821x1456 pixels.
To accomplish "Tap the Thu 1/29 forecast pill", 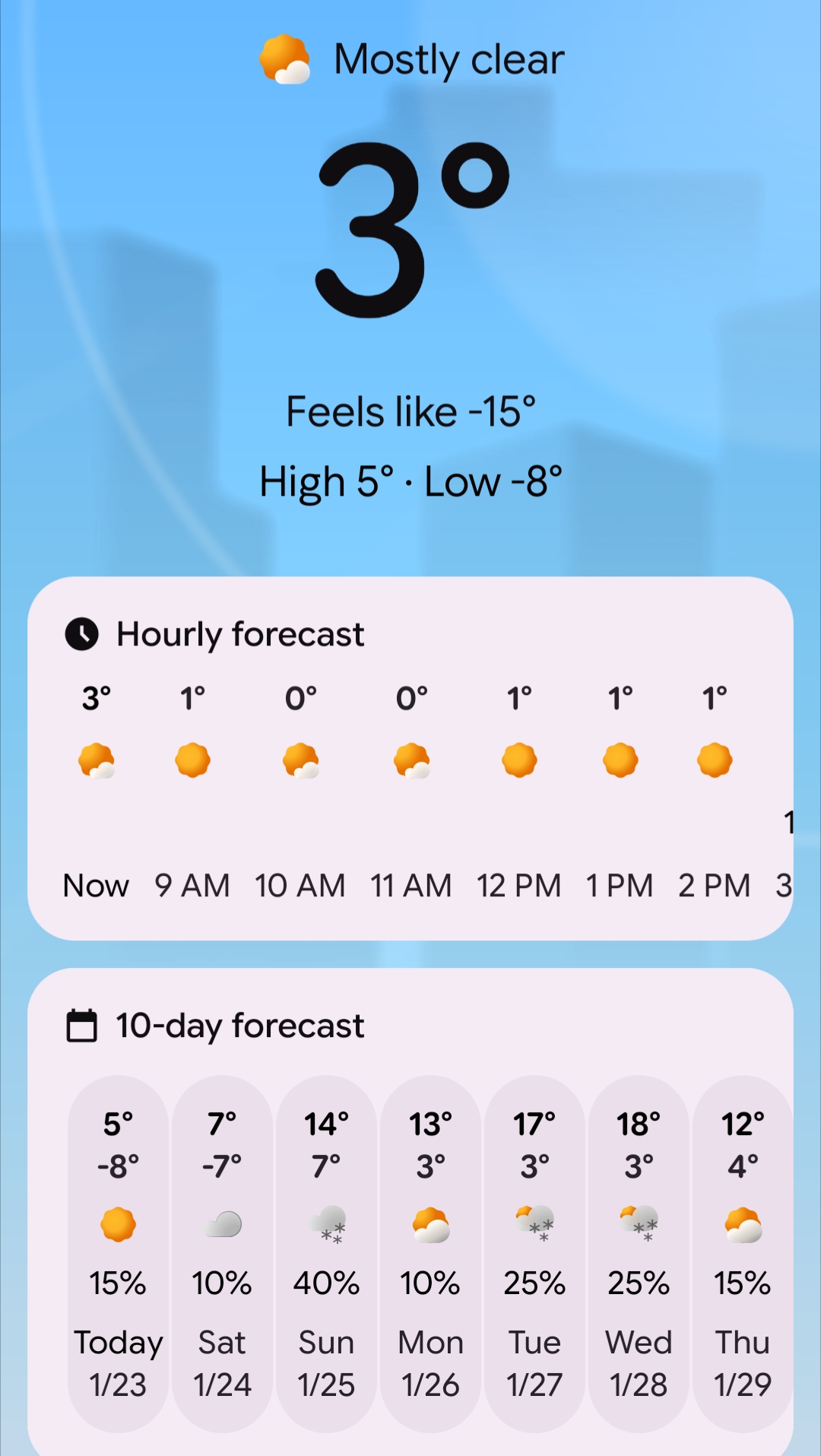I will tap(743, 1253).
